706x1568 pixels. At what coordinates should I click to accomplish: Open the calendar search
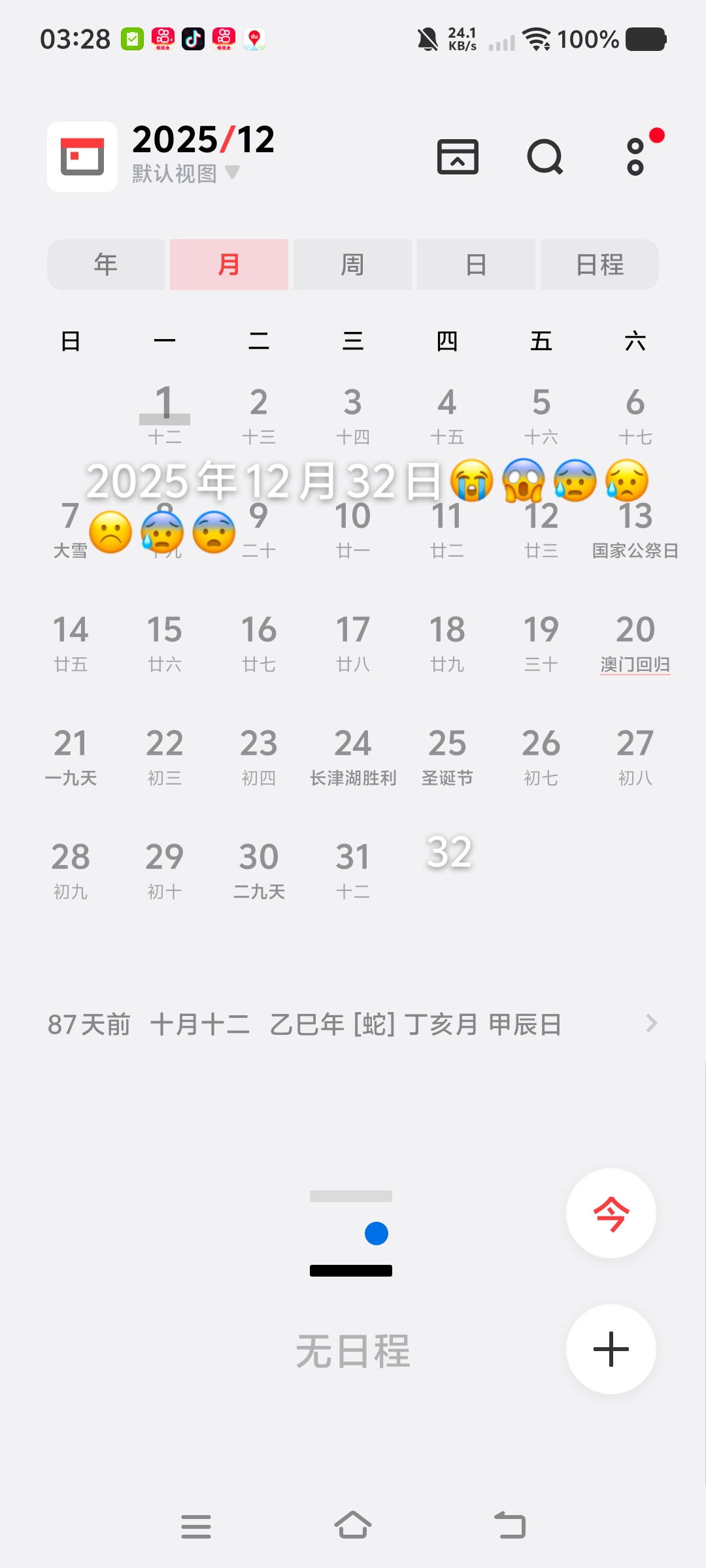pos(545,157)
